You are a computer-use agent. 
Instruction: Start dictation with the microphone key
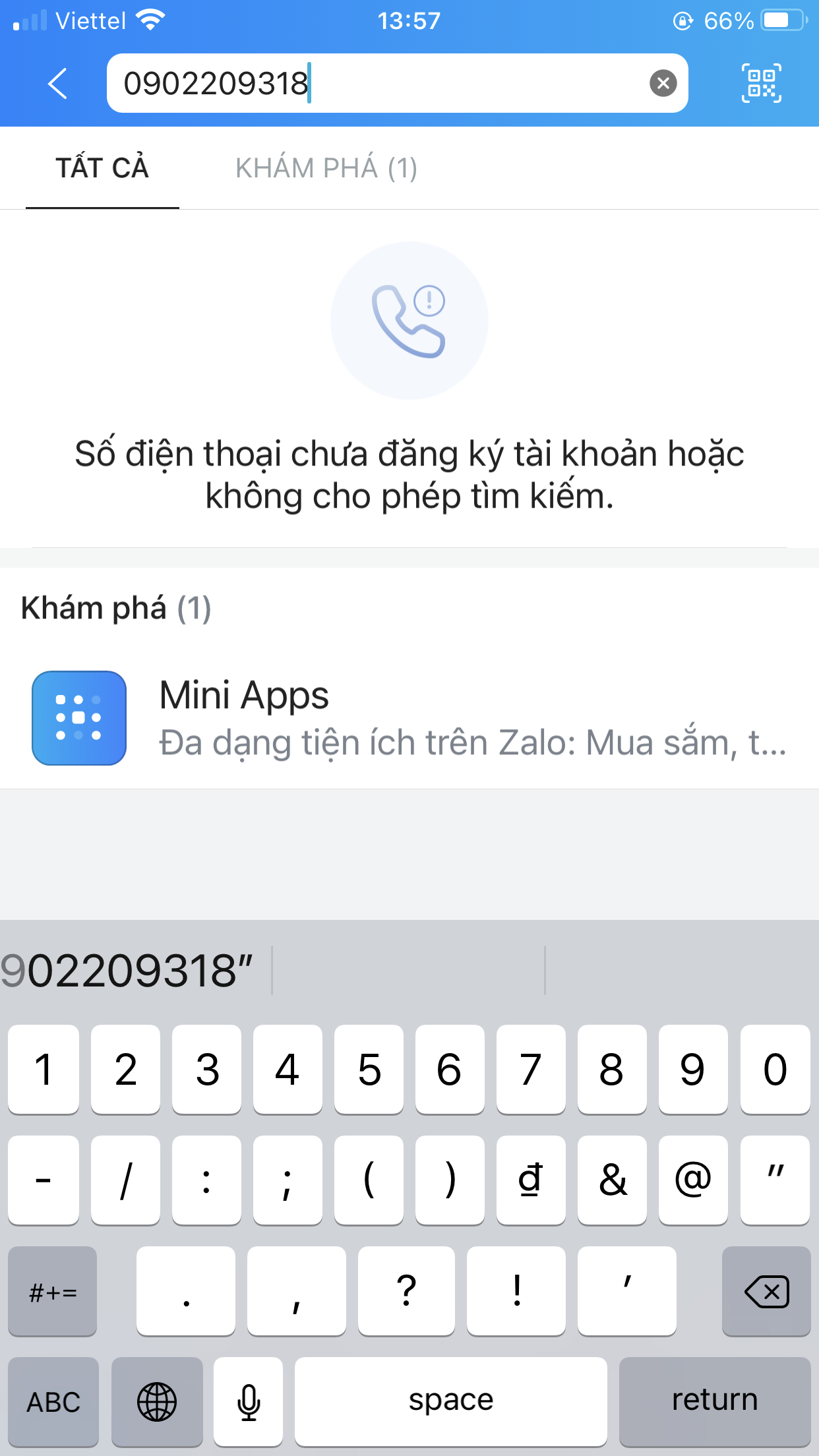[249, 1401]
